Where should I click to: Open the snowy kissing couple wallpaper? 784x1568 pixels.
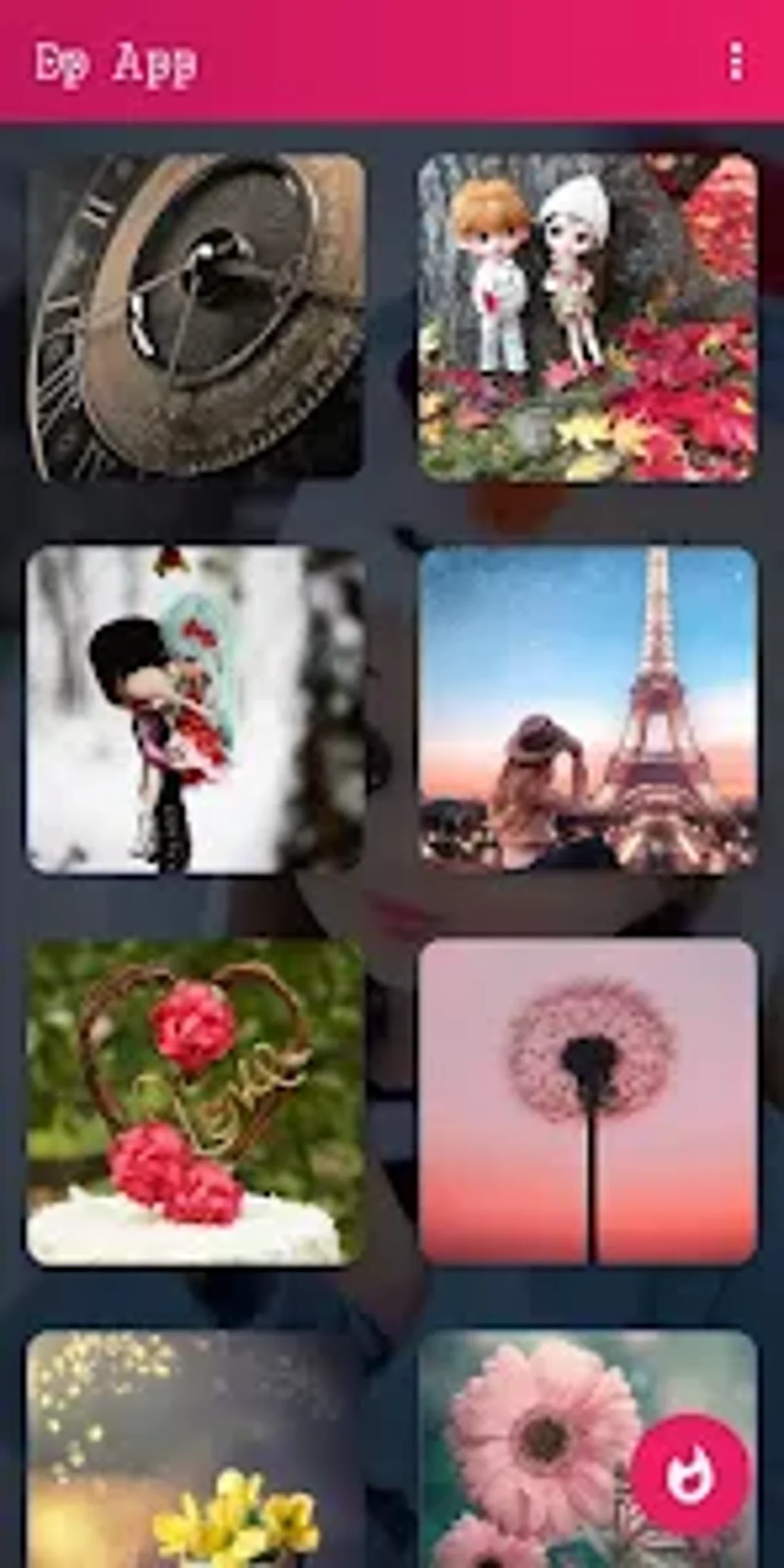(x=196, y=711)
